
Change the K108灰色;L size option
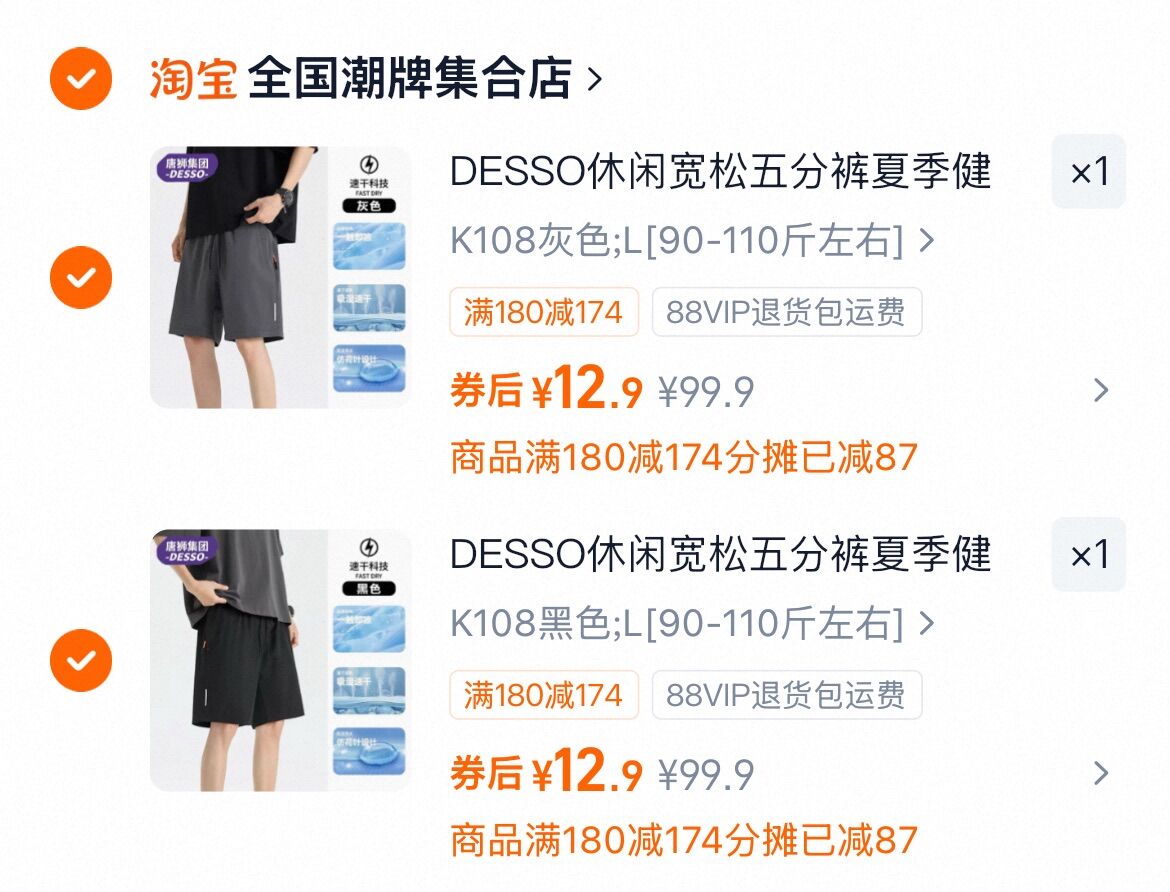tap(692, 241)
